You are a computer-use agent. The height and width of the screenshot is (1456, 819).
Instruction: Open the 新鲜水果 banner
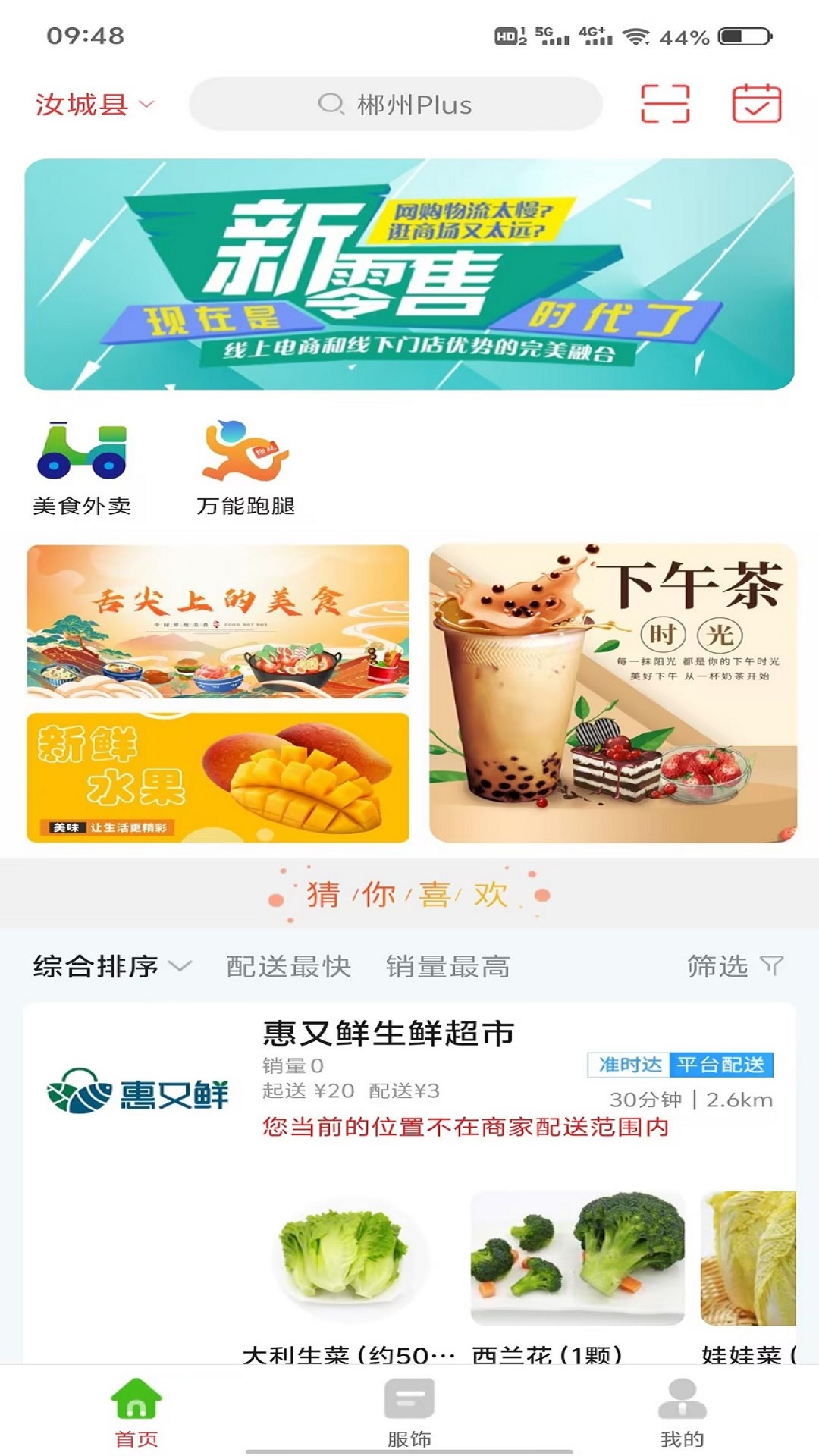click(218, 777)
